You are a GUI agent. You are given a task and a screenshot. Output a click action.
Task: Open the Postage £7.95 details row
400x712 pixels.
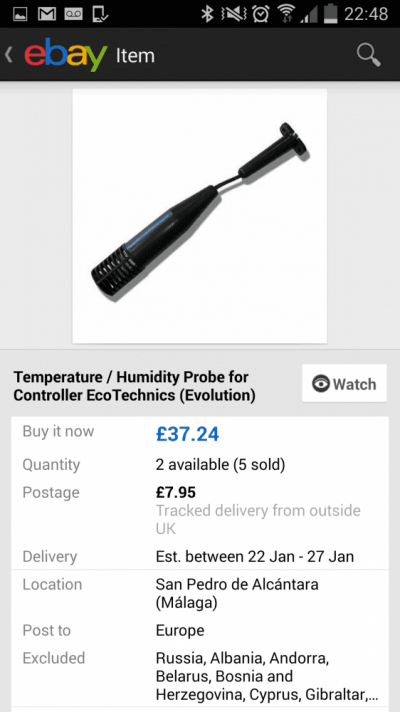point(200,510)
